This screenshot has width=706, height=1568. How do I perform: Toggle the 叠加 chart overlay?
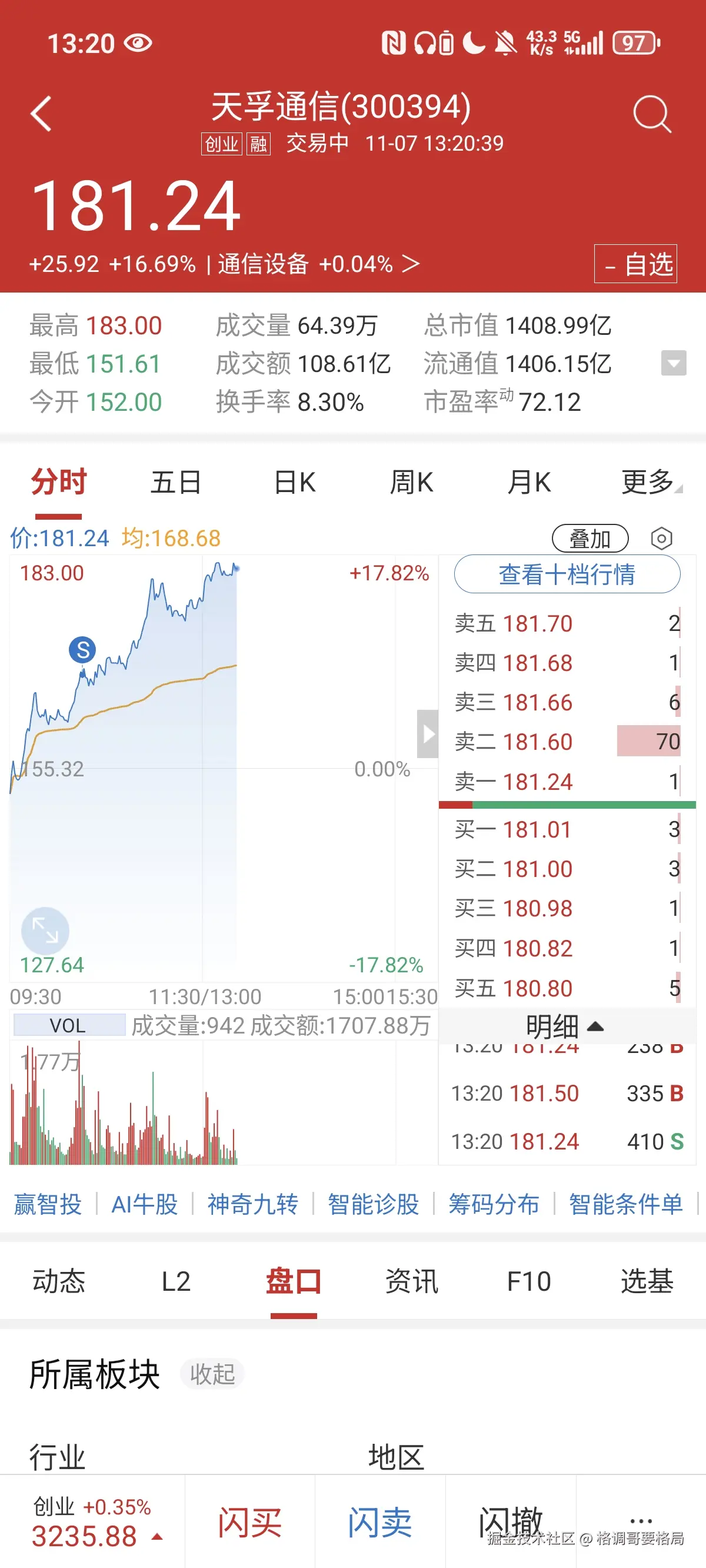point(591,538)
